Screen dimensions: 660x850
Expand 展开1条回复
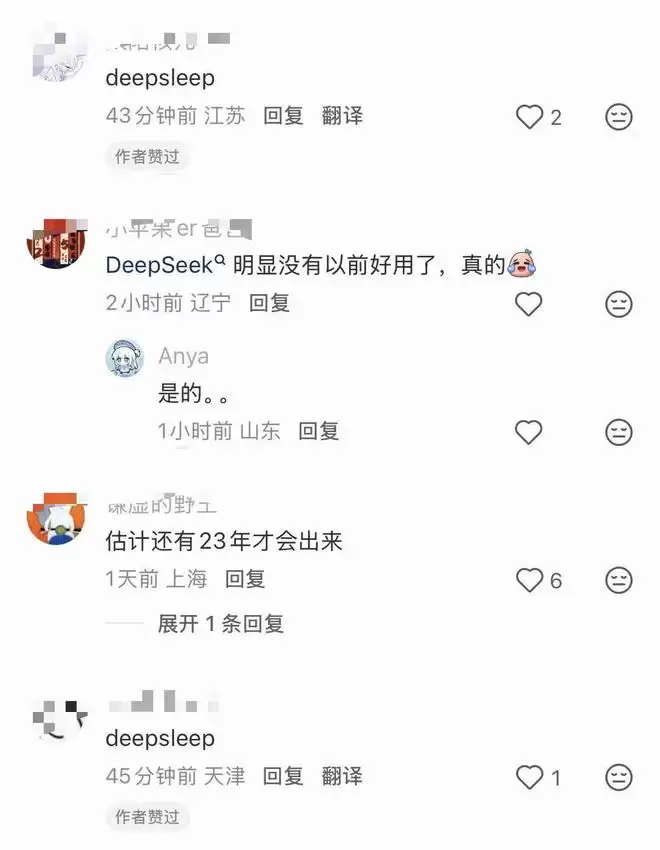pos(220,624)
